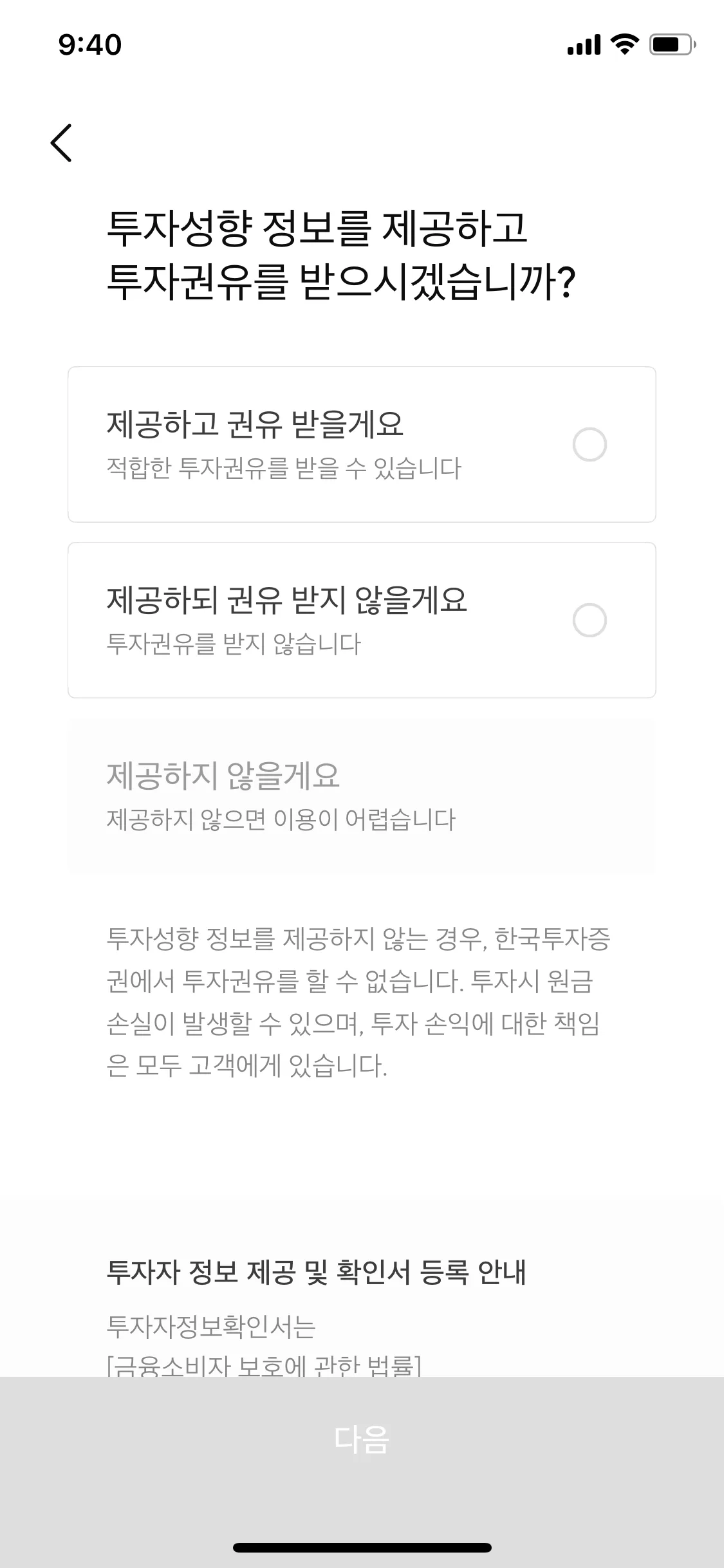Tap the text '제공하지 않으면 이용이 어렵습니다'
The width and height of the screenshot is (724, 1568).
pyautogui.click(x=281, y=819)
